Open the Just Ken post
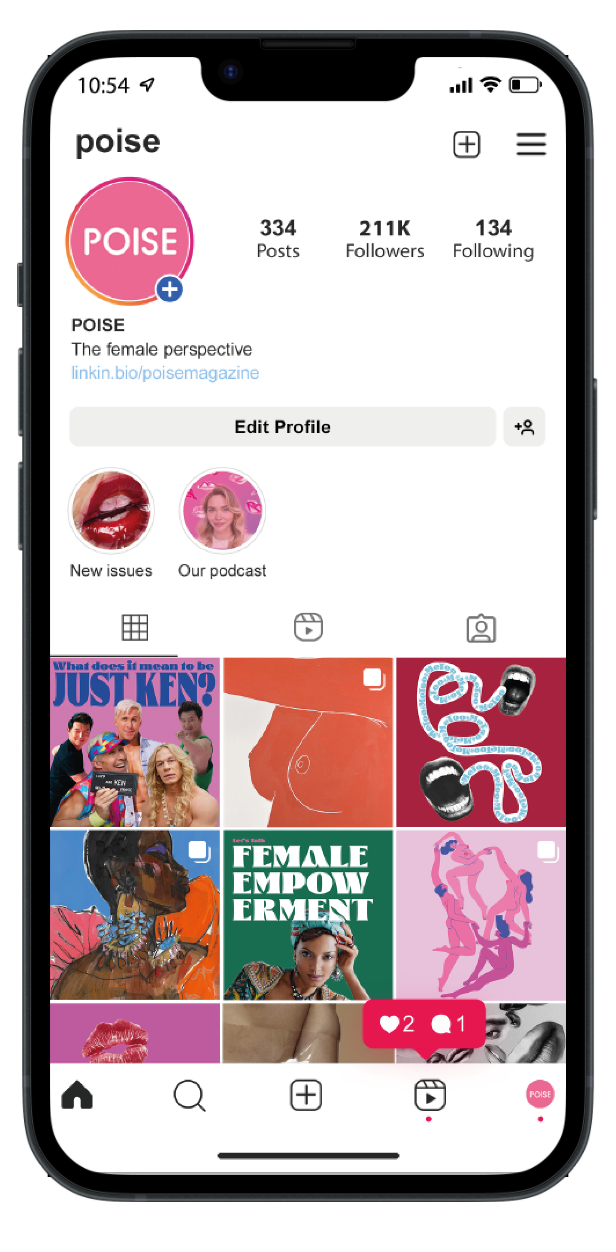 [x=135, y=742]
